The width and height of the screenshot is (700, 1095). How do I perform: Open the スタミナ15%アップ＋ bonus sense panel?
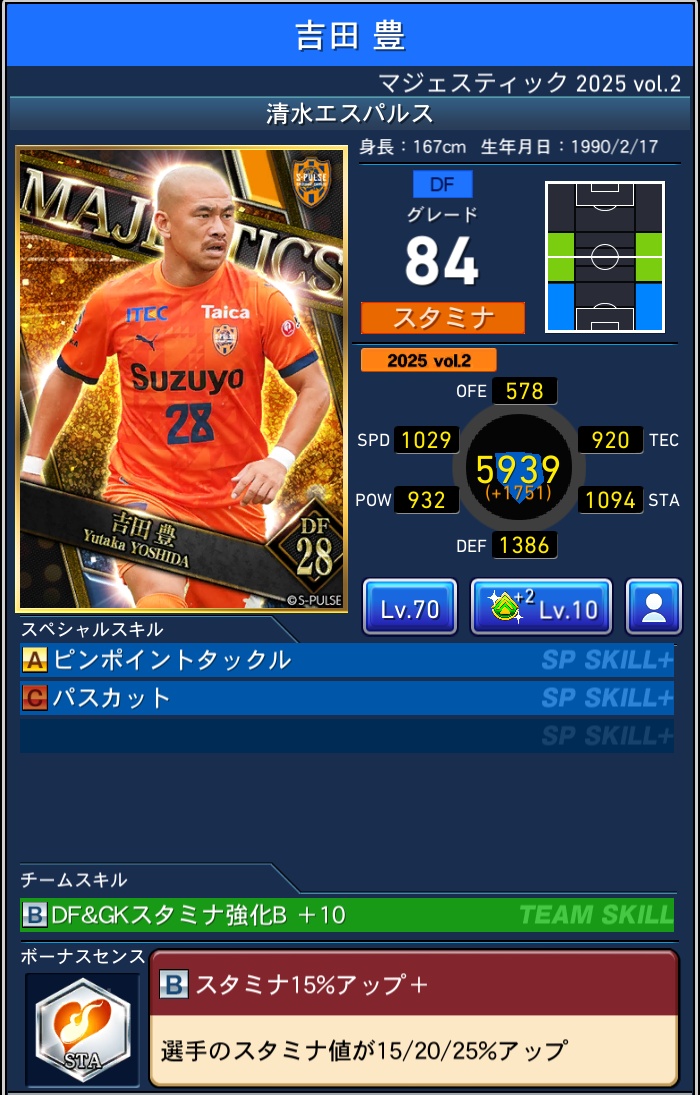click(x=413, y=1018)
